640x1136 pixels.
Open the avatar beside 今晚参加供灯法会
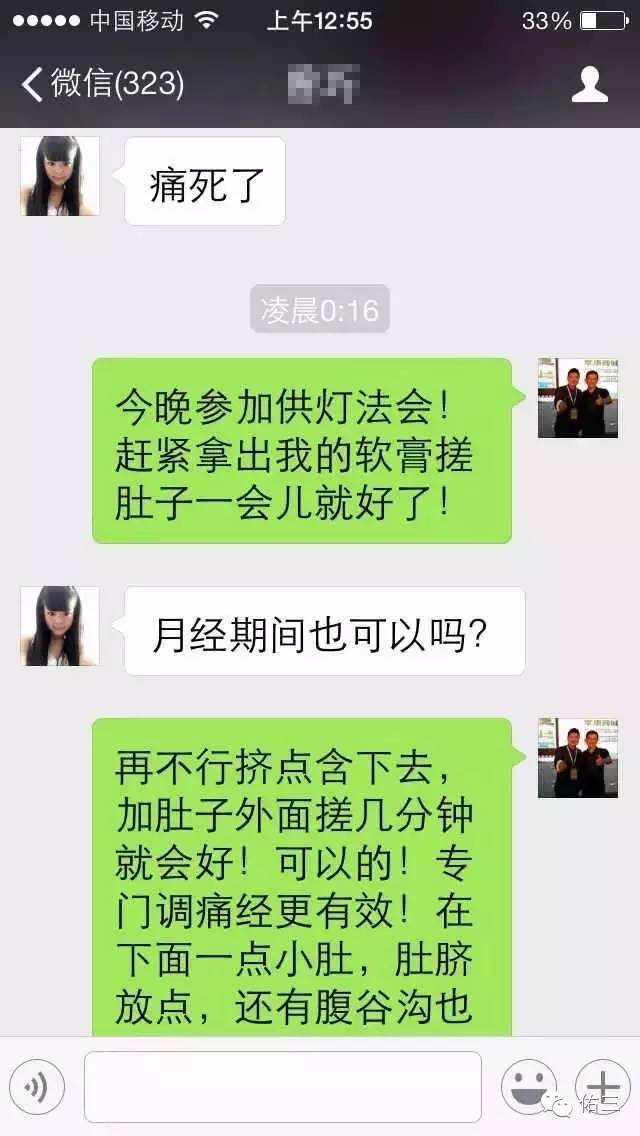click(x=577, y=398)
